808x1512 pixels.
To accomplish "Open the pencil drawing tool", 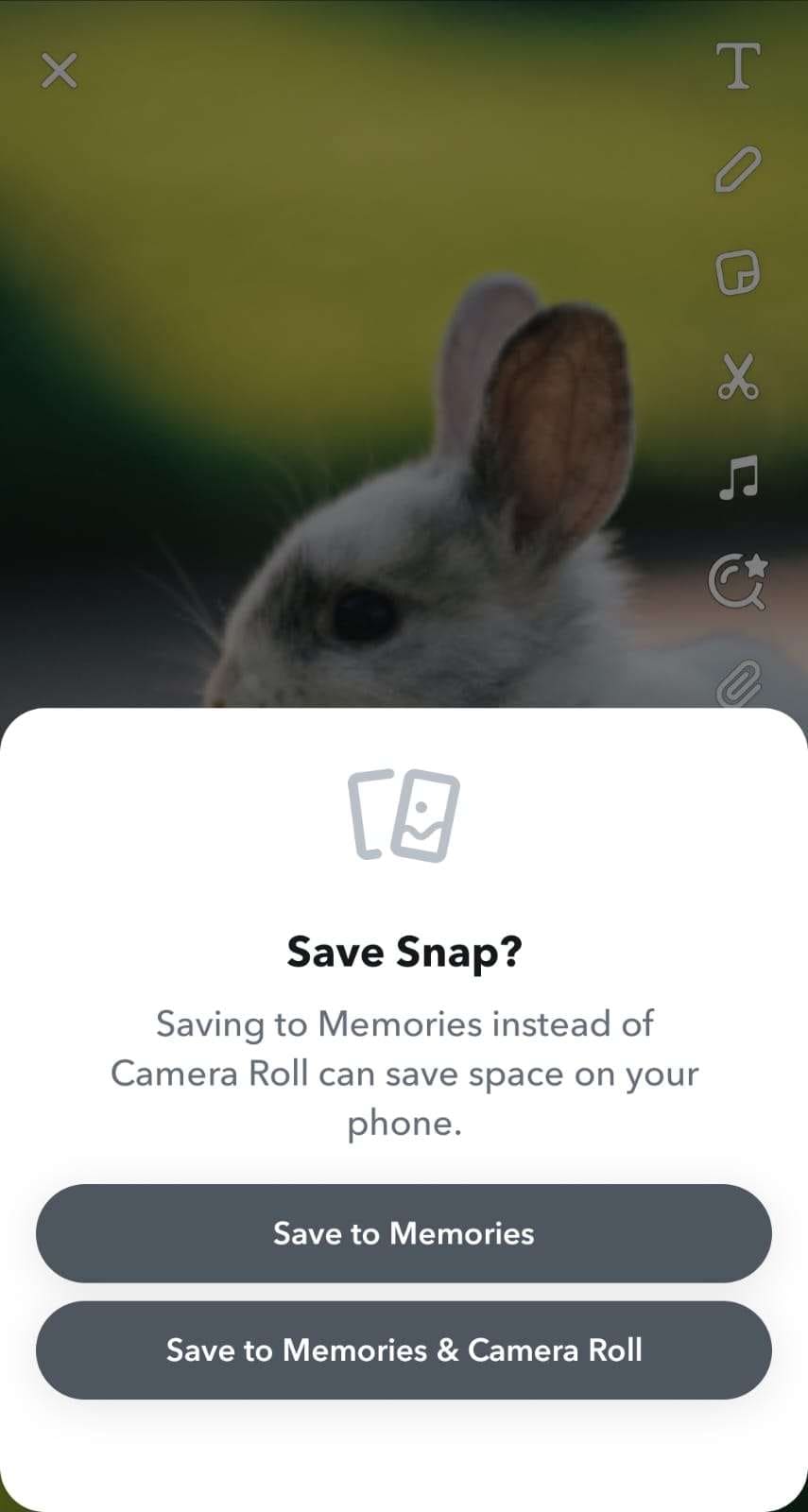I will point(738,170).
